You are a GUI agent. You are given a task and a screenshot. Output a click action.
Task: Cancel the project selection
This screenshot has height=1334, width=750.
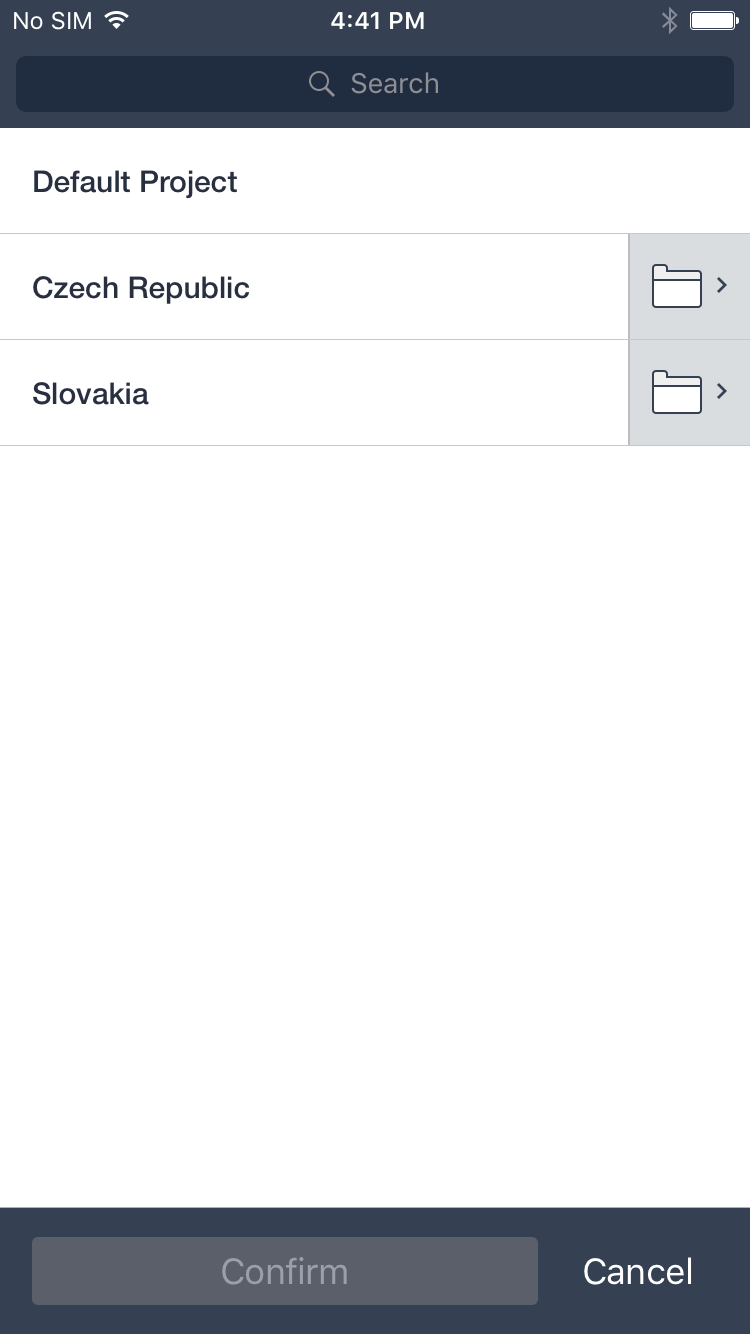(x=638, y=1271)
